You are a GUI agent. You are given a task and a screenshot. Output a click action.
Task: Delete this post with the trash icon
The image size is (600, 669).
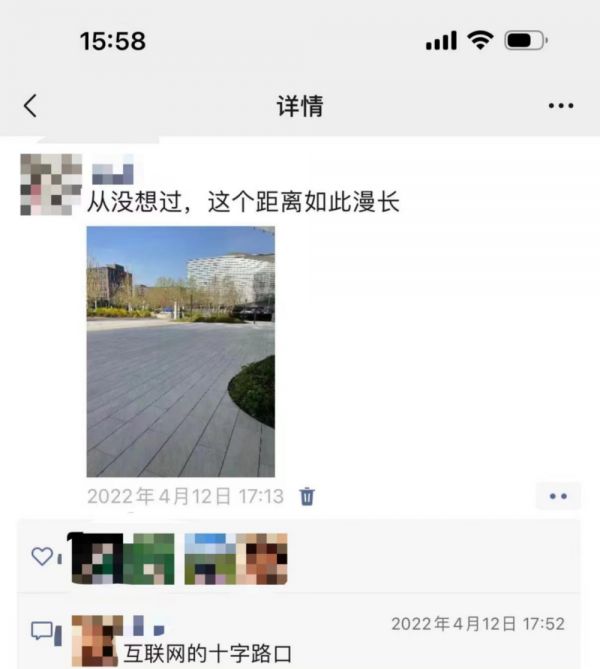tap(308, 496)
